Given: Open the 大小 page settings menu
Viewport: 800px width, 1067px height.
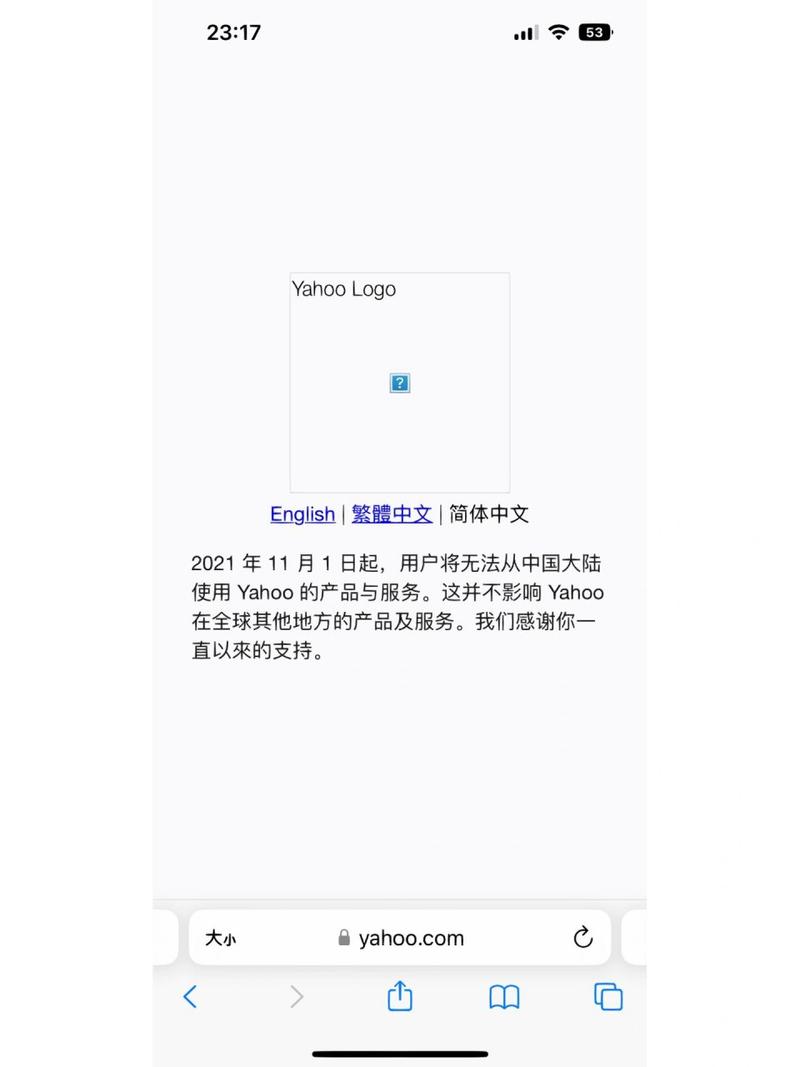Looking at the screenshot, I should click(x=221, y=938).
